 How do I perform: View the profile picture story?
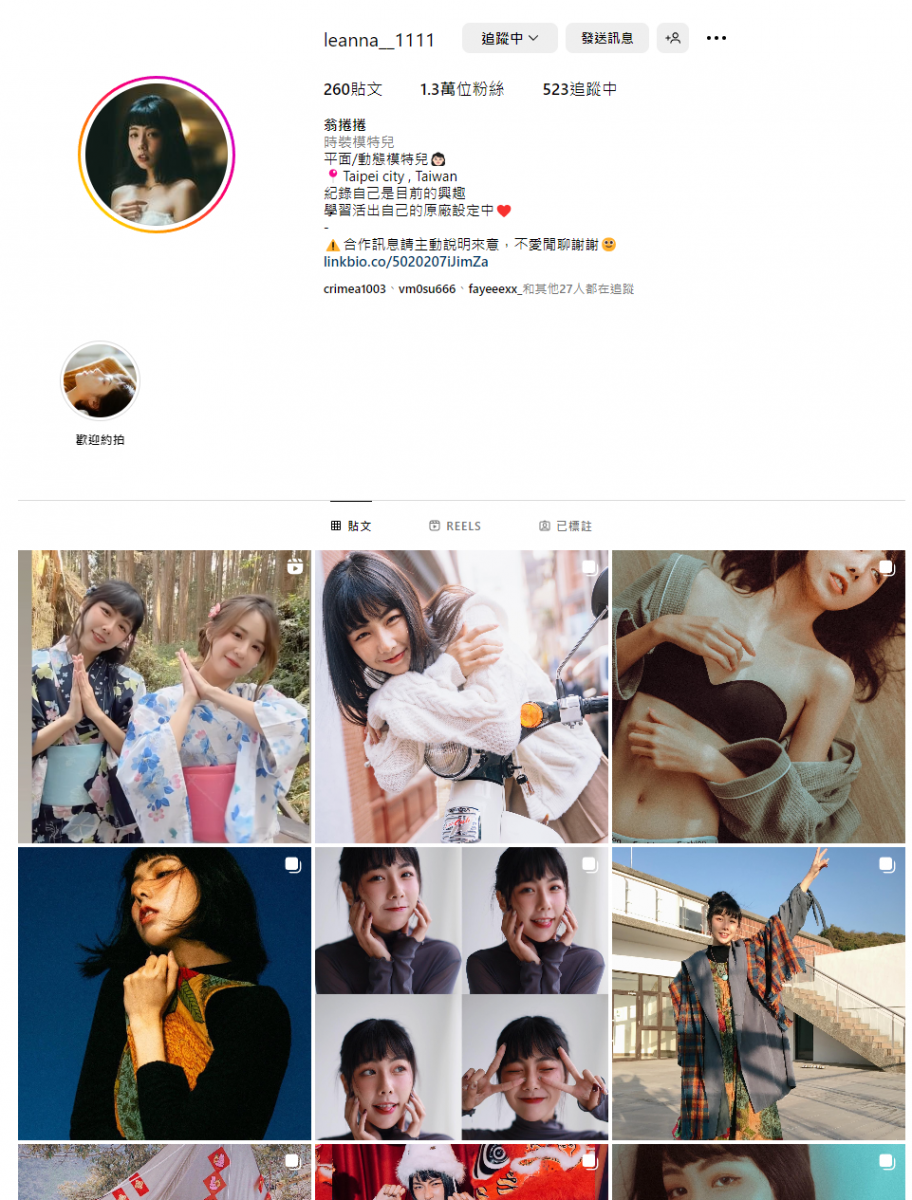point(156,155)
